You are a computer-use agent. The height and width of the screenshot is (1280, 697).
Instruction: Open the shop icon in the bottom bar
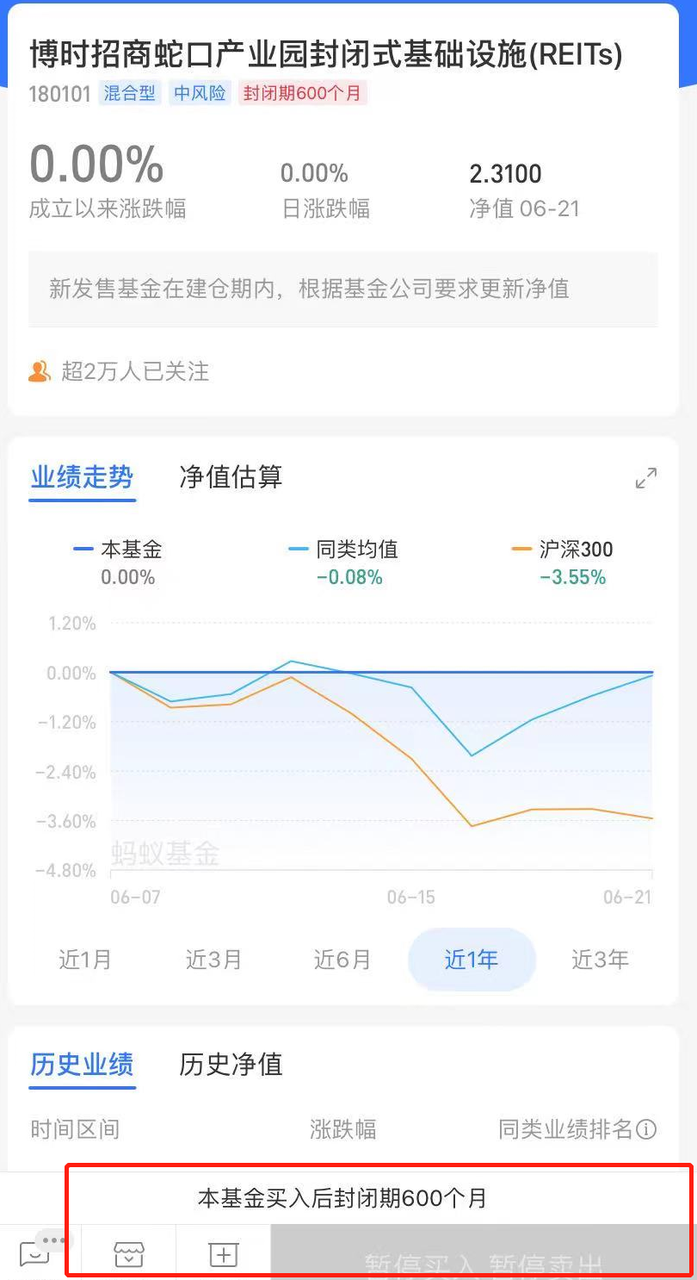click(129, 1255)
